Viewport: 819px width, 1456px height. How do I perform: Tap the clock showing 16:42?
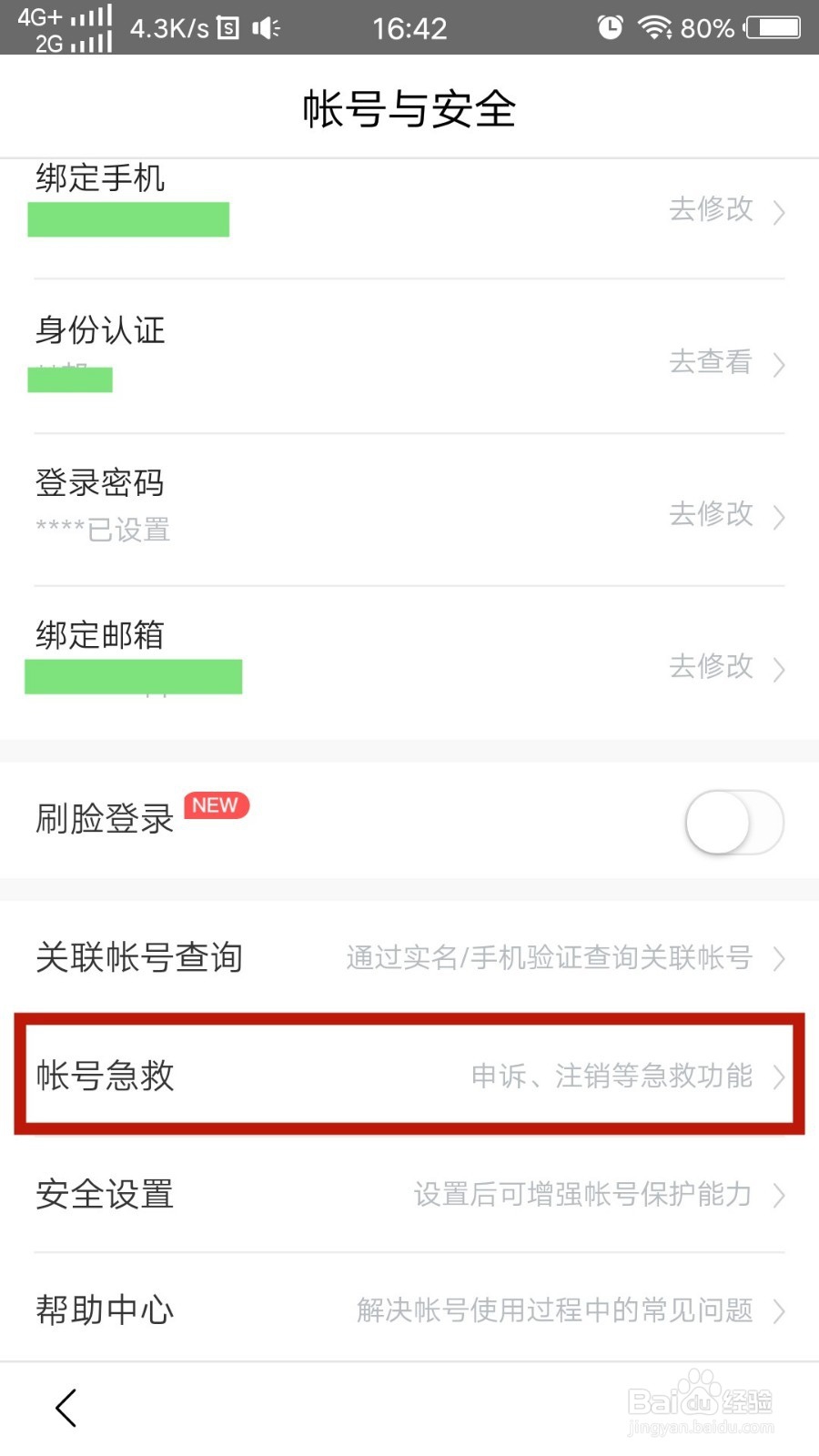(409, 27)
